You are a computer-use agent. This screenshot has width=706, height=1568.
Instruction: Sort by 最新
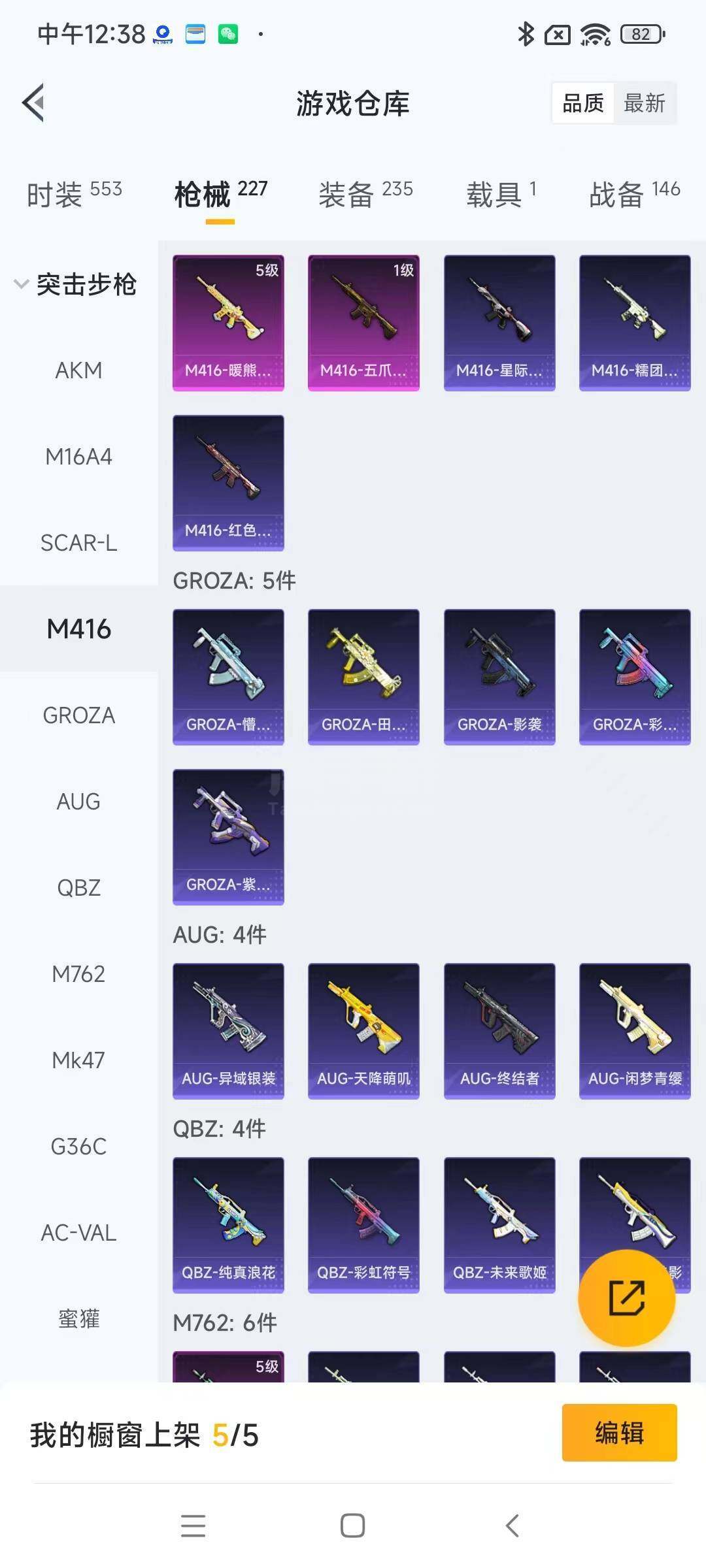pyautogui.click(x=645, y=103)
